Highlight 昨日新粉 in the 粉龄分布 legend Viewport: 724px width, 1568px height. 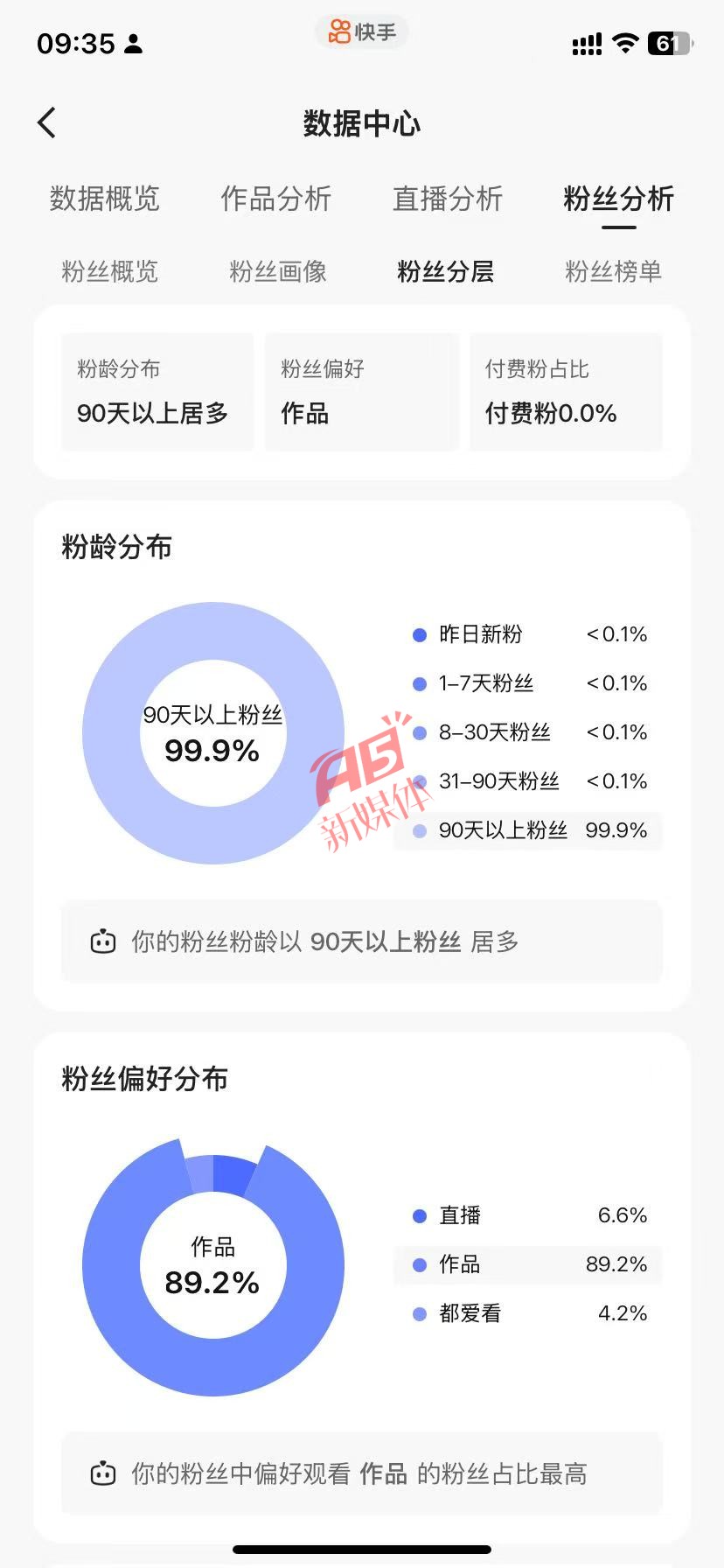click(x=528, y=634)
